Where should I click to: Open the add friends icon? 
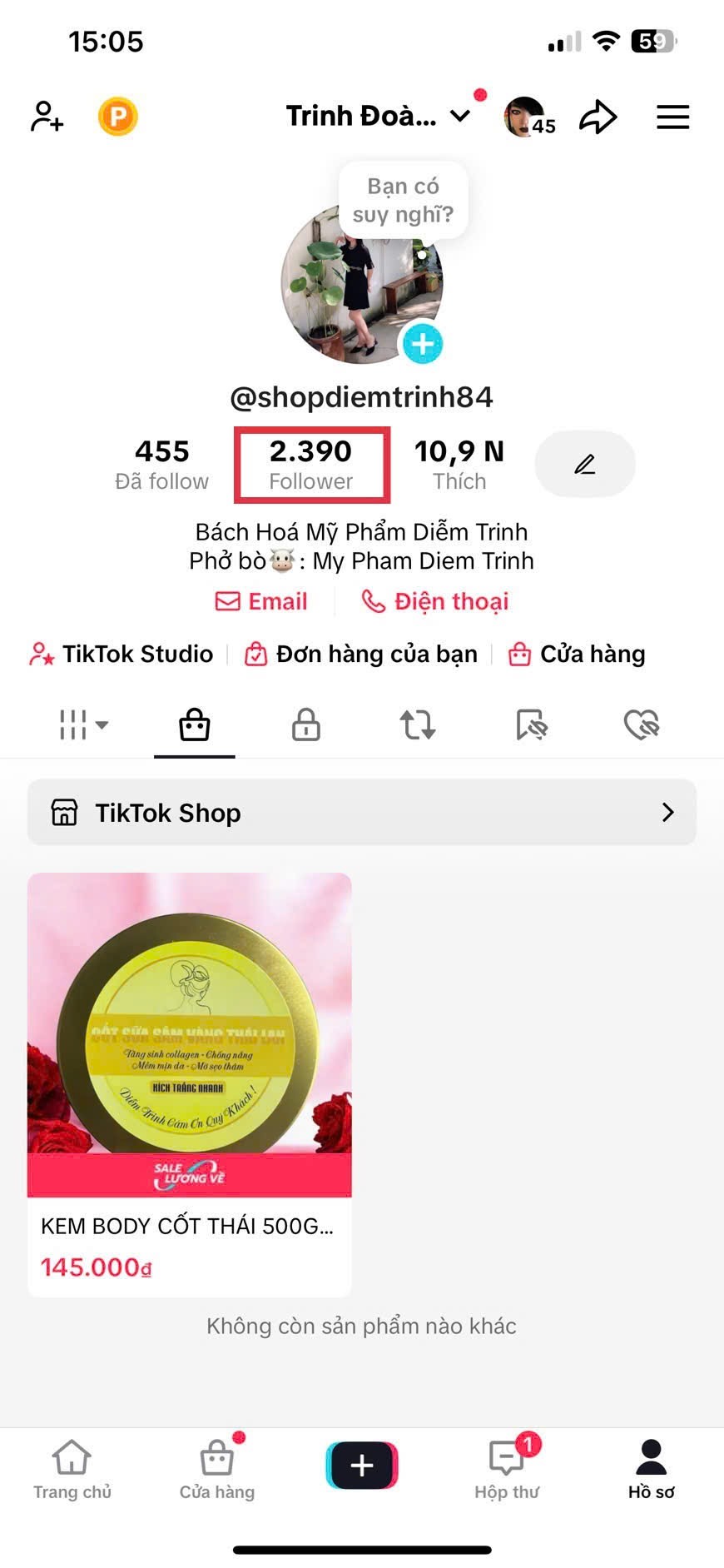[47, 117]
